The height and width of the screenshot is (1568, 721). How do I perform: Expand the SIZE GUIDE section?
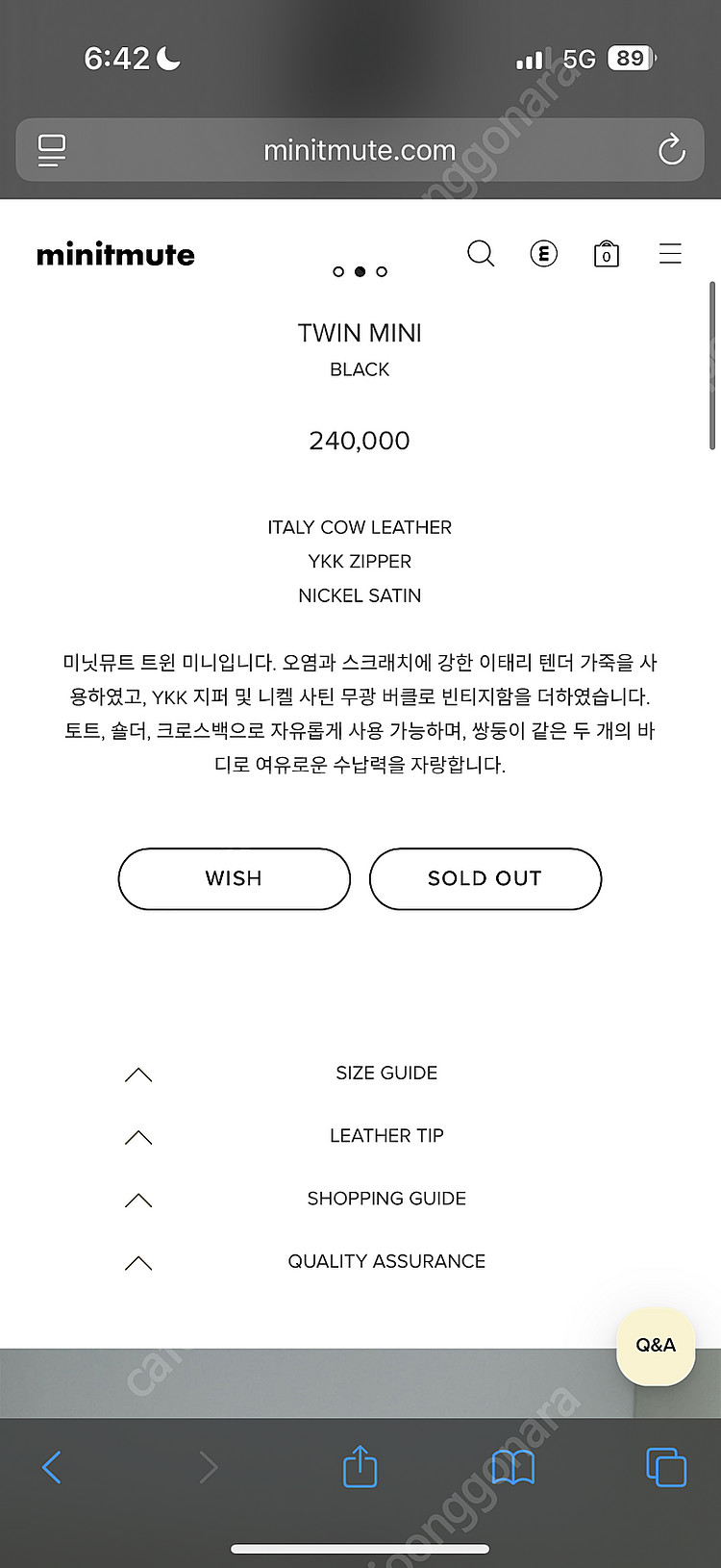click(x=386, y=1074)
